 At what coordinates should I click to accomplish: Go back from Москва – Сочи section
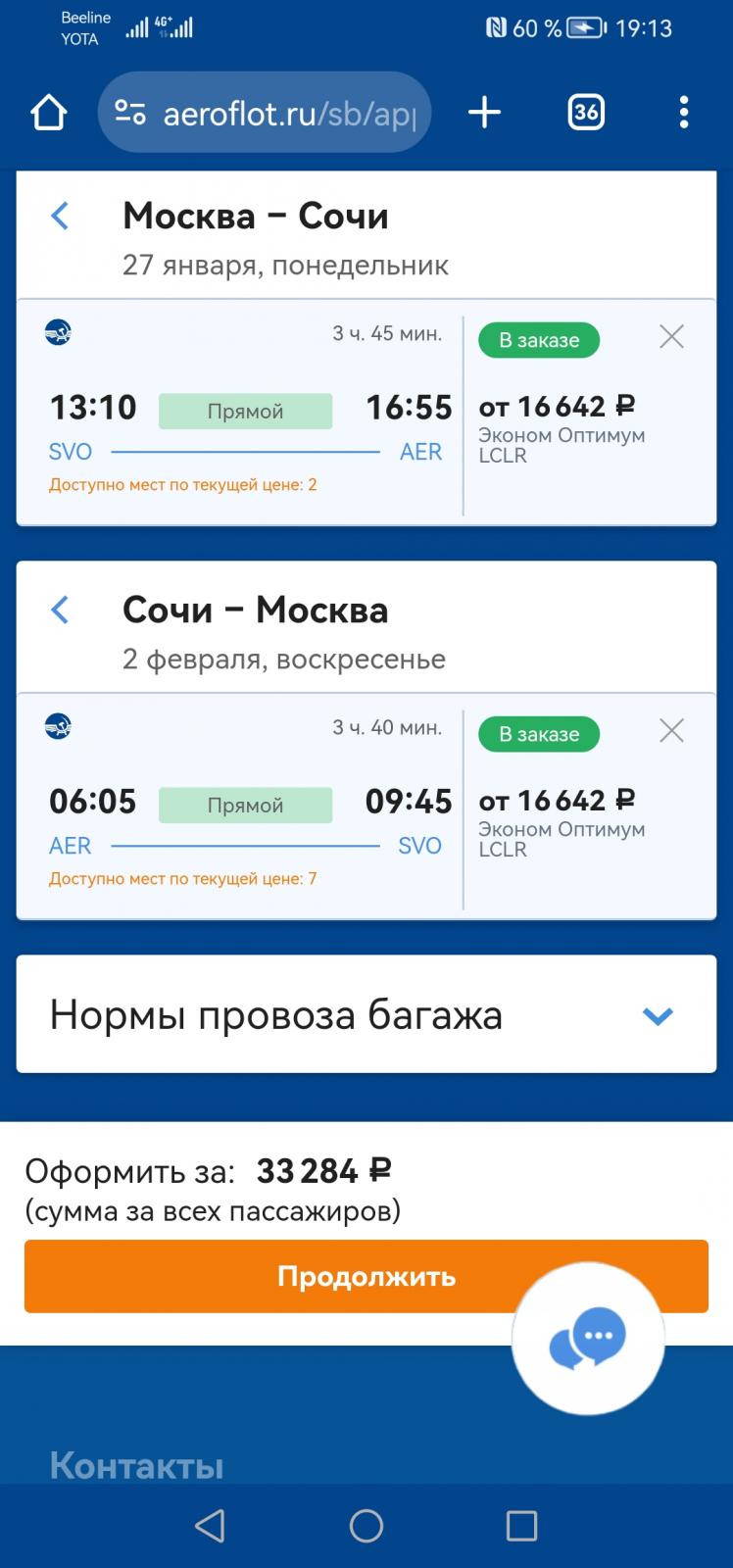60,216
